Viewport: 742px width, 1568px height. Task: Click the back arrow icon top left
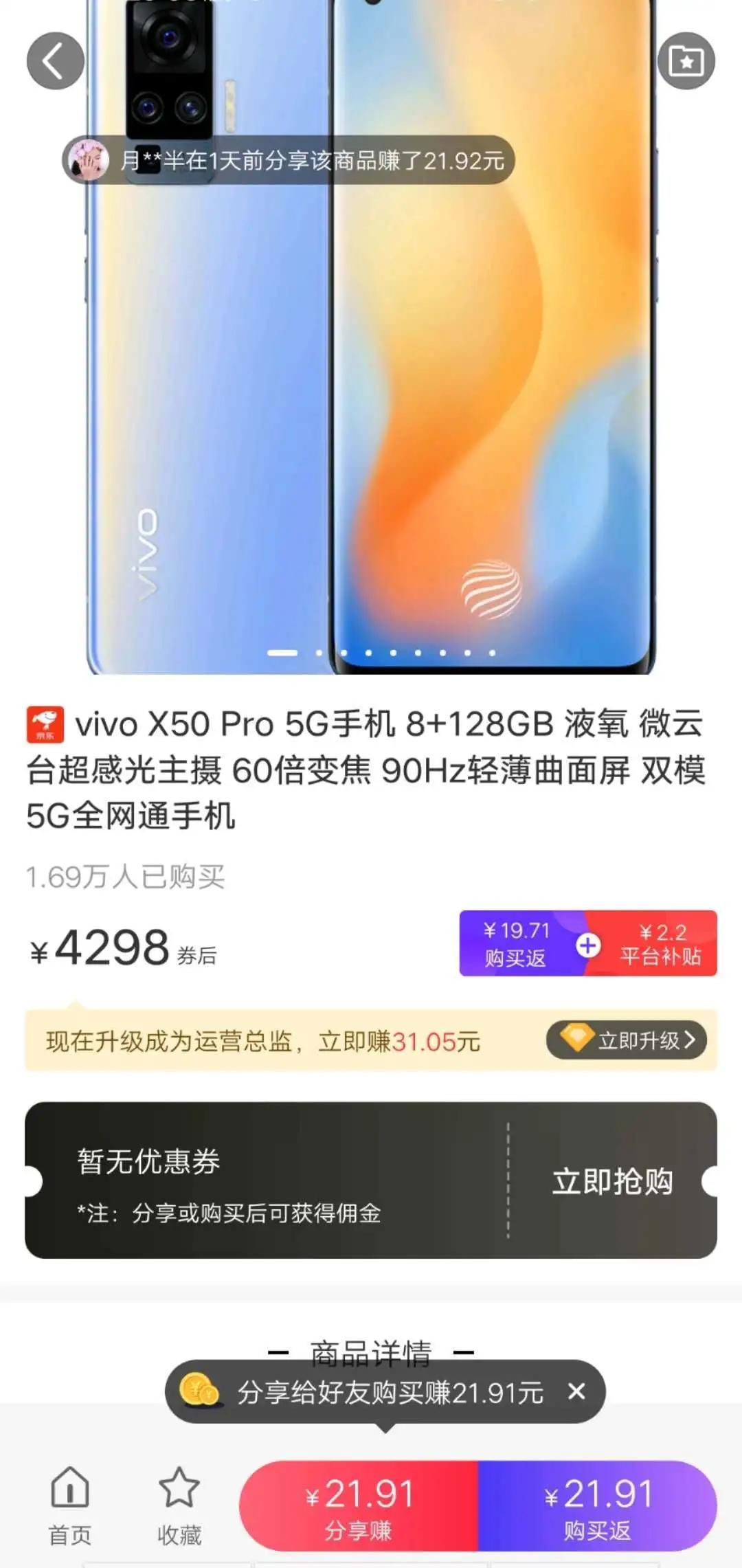click(x=55, y=60)
